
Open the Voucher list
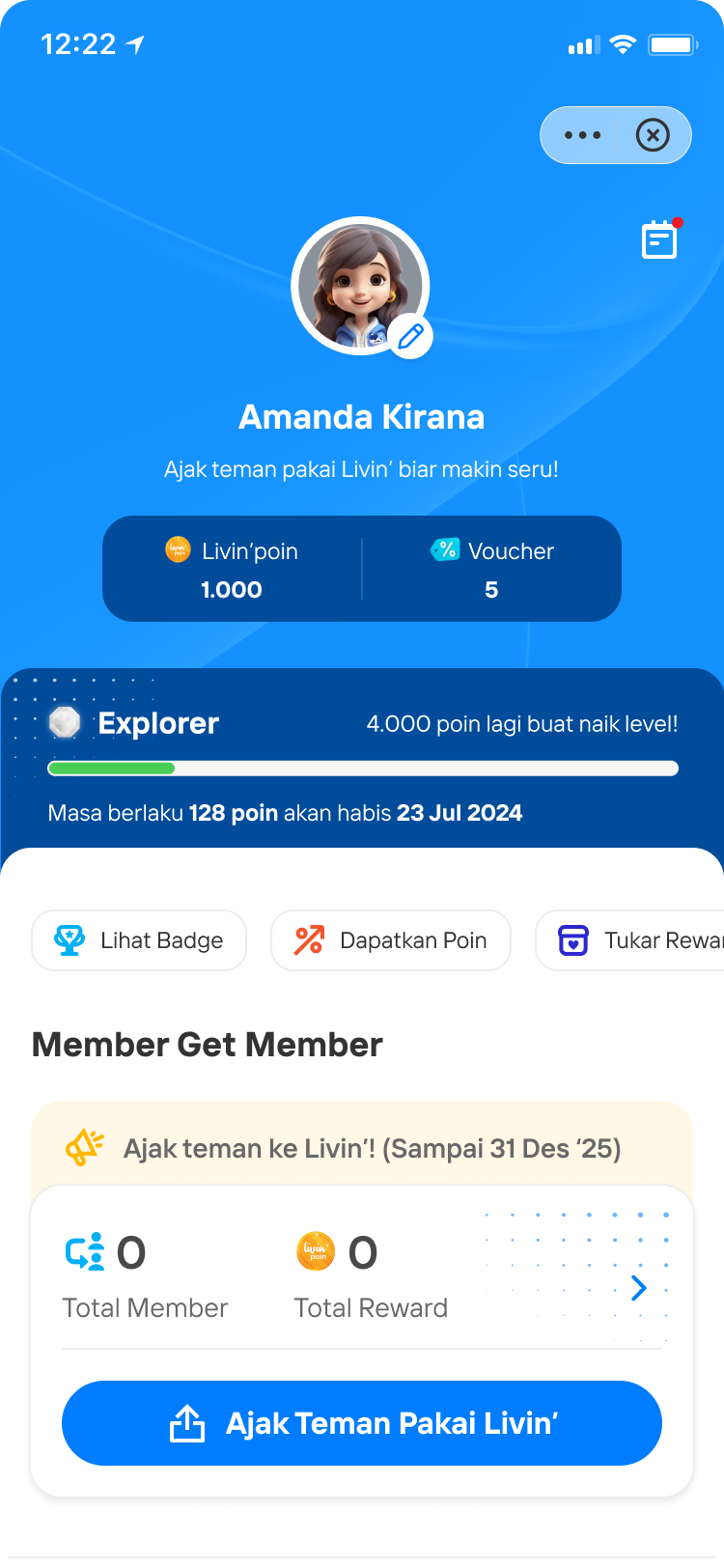pos(491,569)
